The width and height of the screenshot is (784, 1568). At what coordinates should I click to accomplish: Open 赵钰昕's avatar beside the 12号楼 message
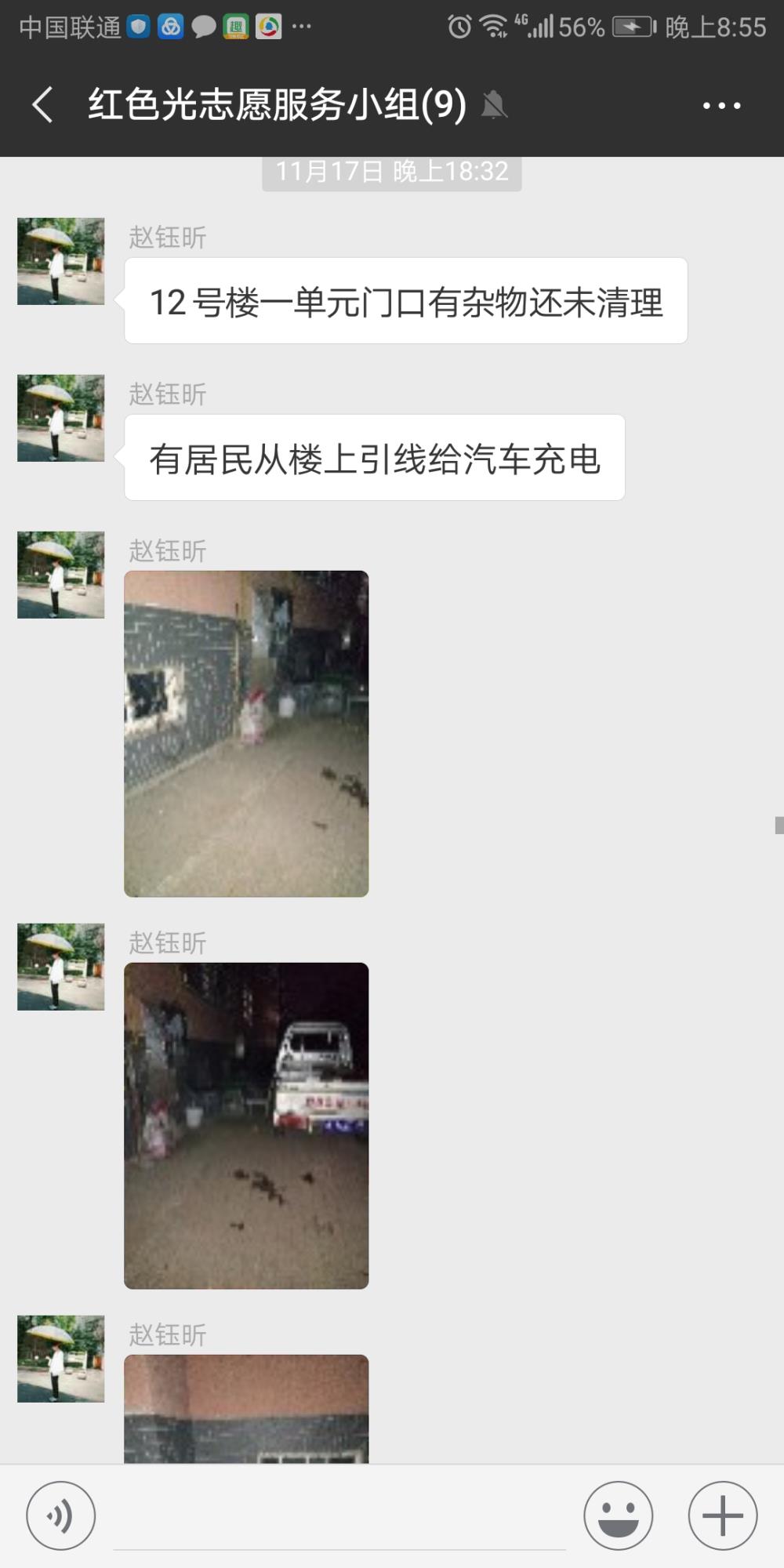click(x=61, y=261)
